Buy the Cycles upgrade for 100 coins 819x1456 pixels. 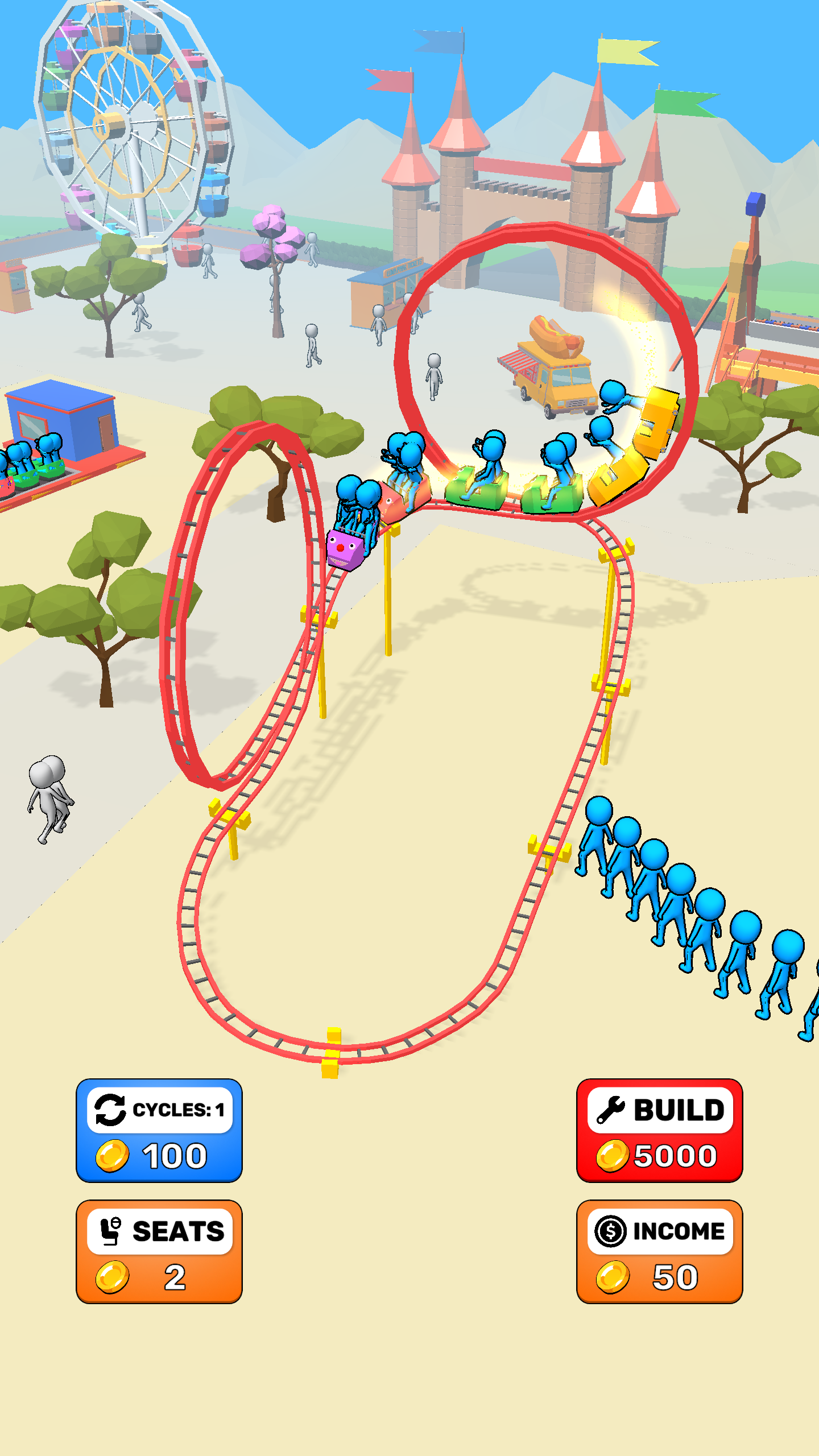159,1130
